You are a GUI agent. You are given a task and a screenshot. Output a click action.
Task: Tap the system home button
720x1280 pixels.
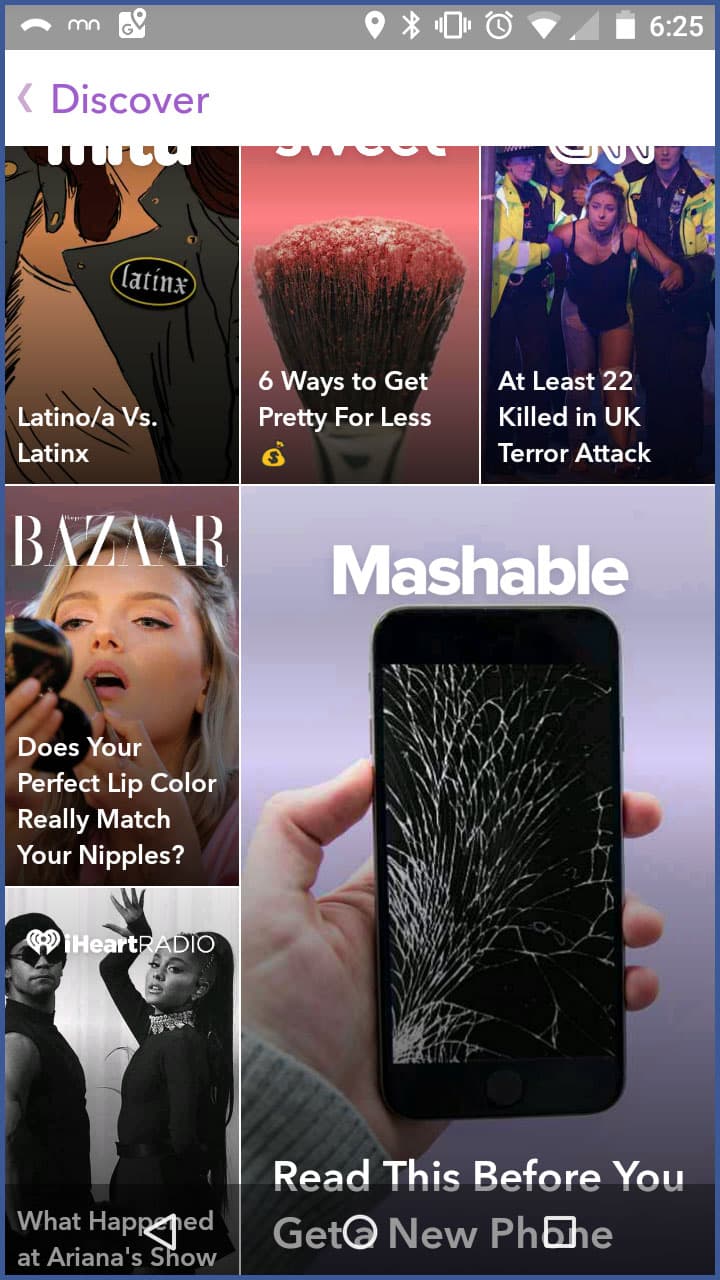pyautogui.click(x=360, y=1232)
